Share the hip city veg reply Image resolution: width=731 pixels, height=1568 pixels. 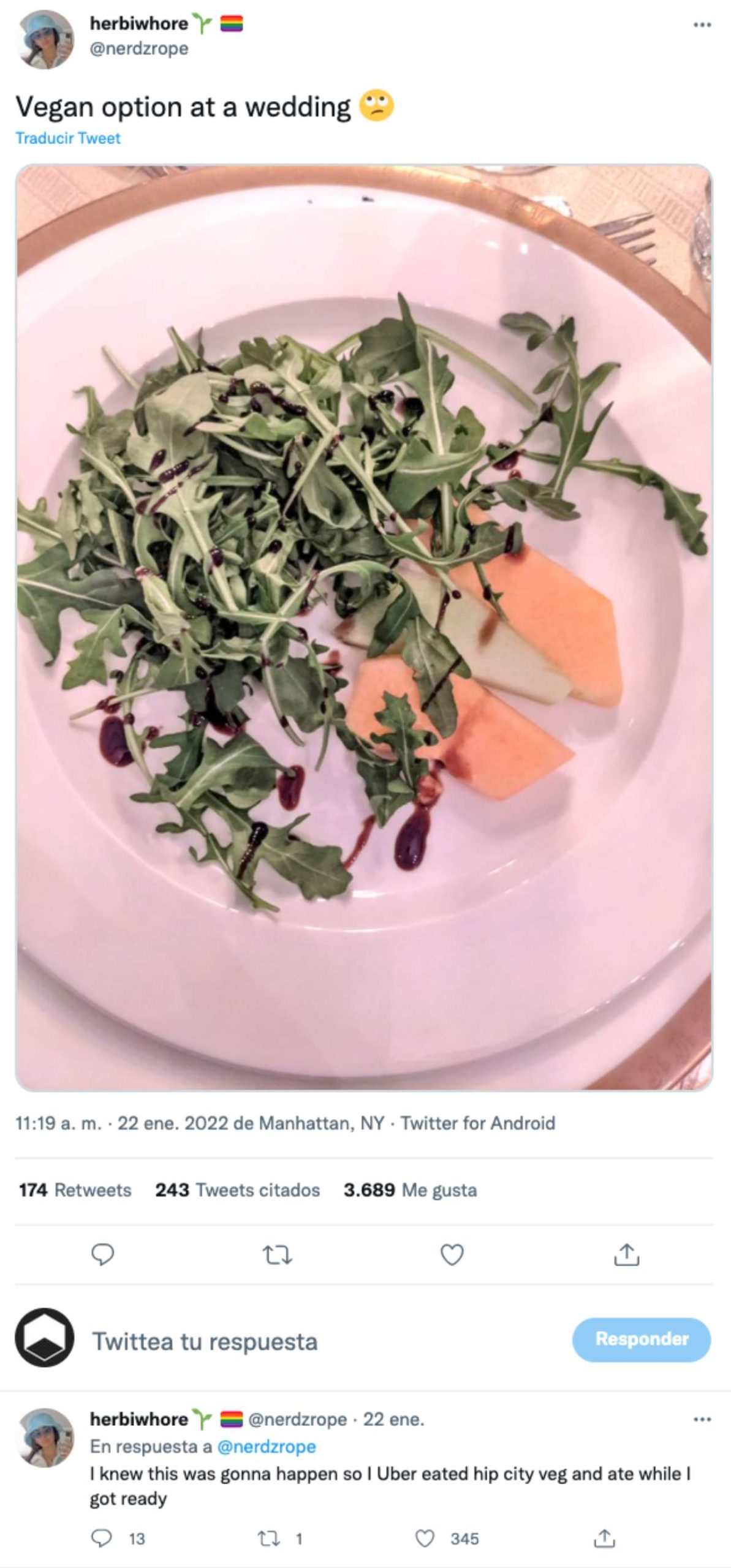[x=604, y=1538]
